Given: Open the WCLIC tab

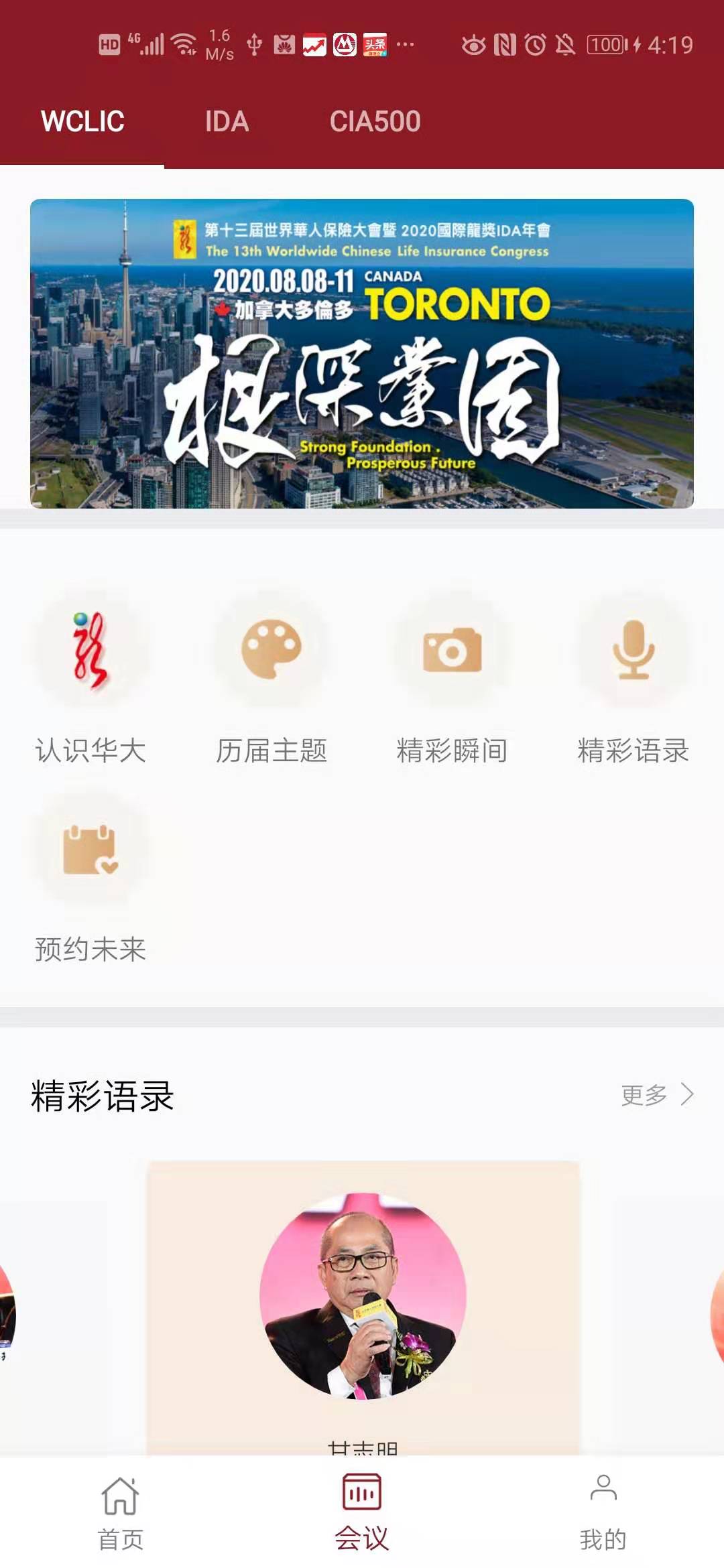Looking at the screenshot, I should [81, 122].
